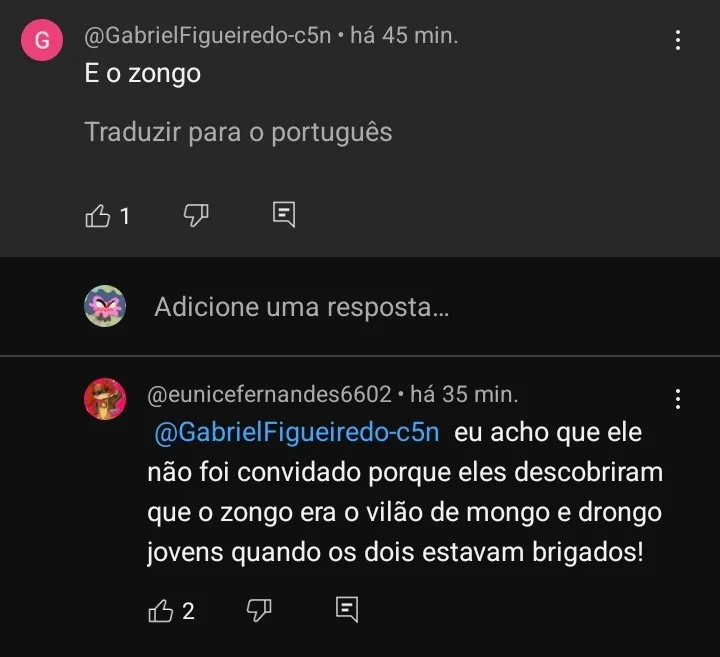Image resolution: width=720 pixels, height=657 pixels.
Task: Like GabrielFigueiredo's comment
Action: 98,215
